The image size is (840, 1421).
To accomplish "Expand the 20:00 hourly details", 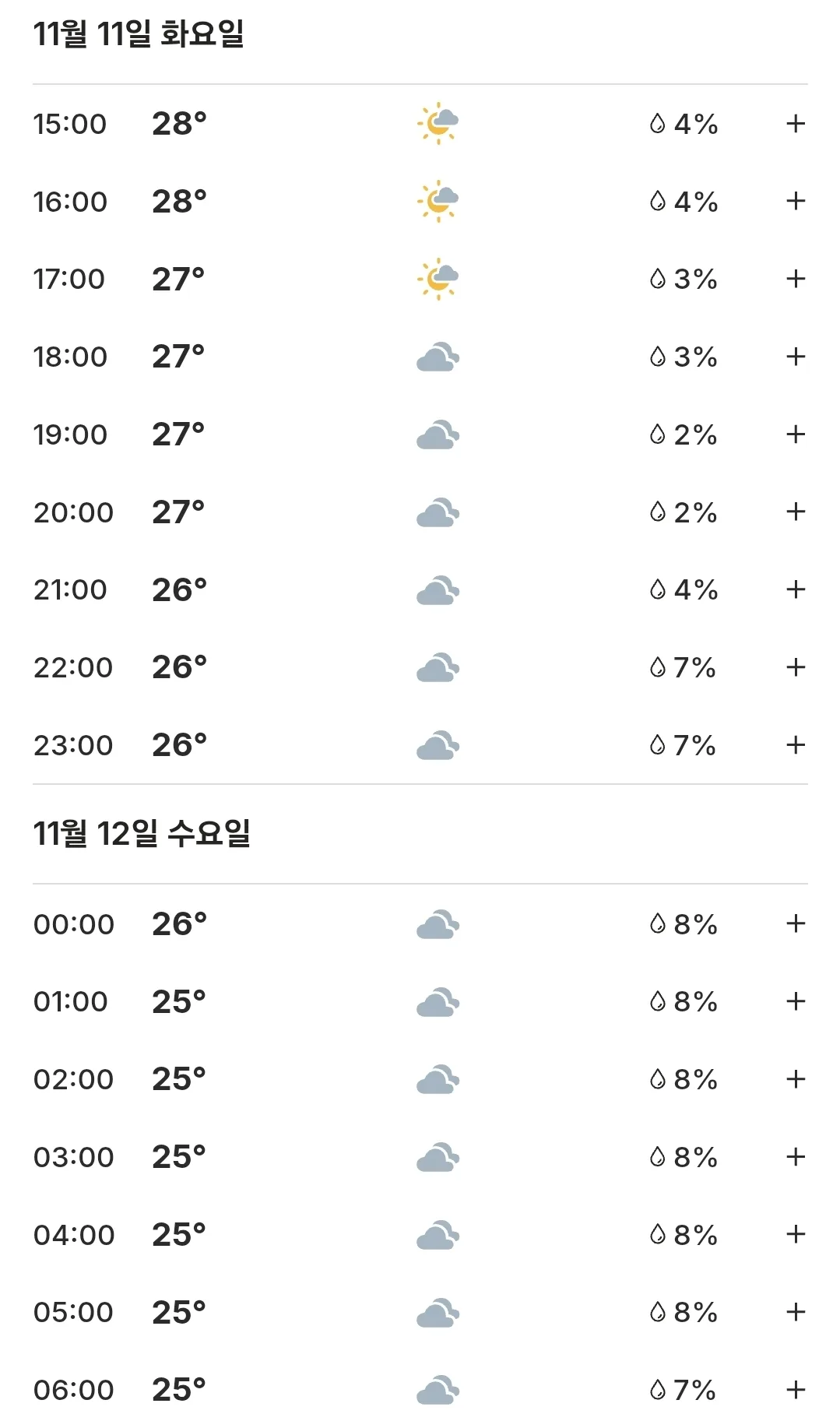I will click(795, 512).
